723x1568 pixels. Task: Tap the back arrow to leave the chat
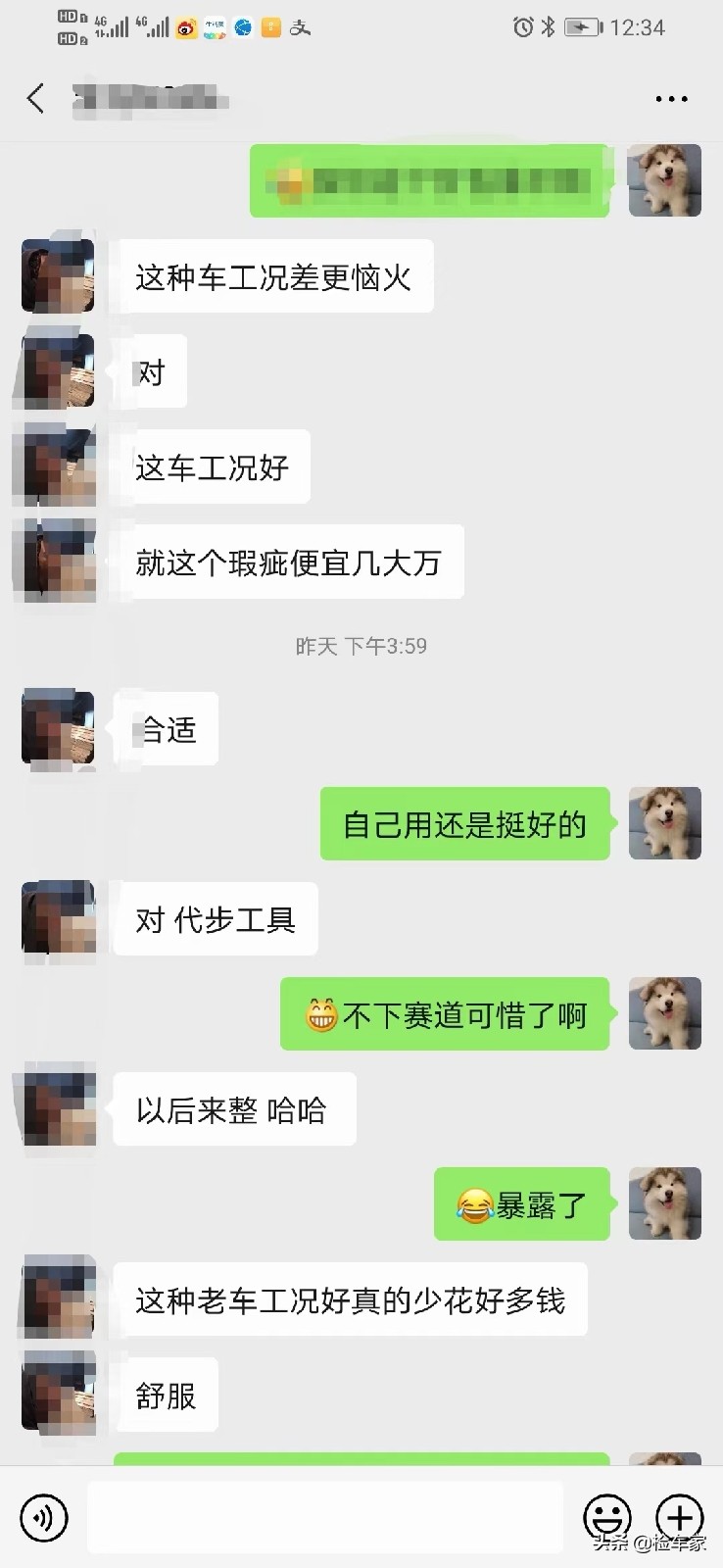(35, 98)
